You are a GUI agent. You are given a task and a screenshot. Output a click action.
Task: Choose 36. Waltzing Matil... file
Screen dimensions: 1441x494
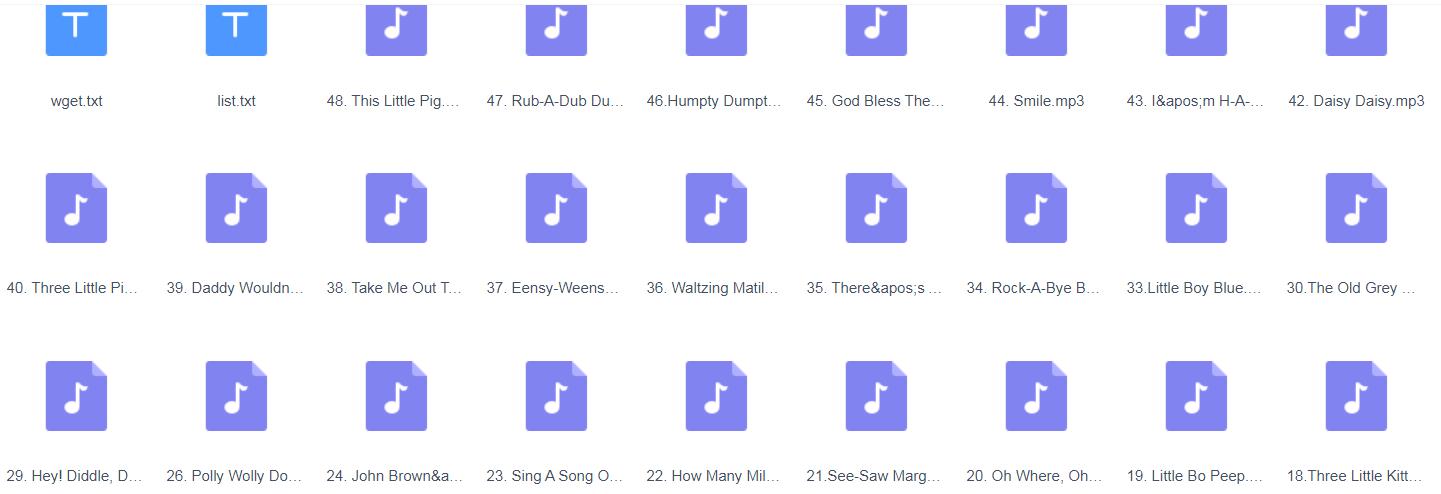[x=716, y=208]
